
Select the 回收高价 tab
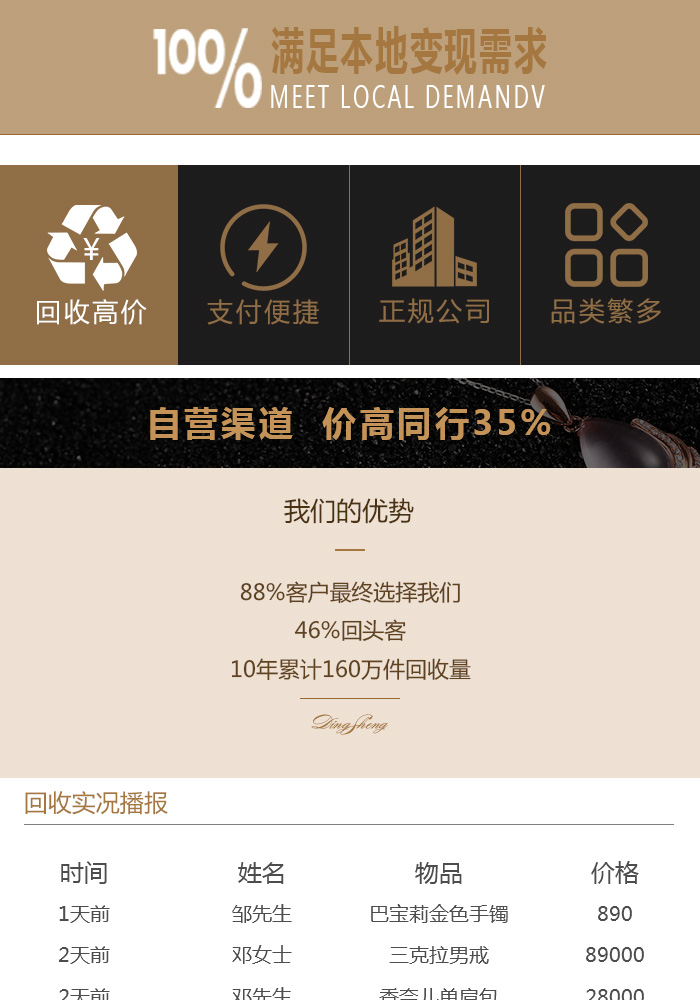click(89, 265)
